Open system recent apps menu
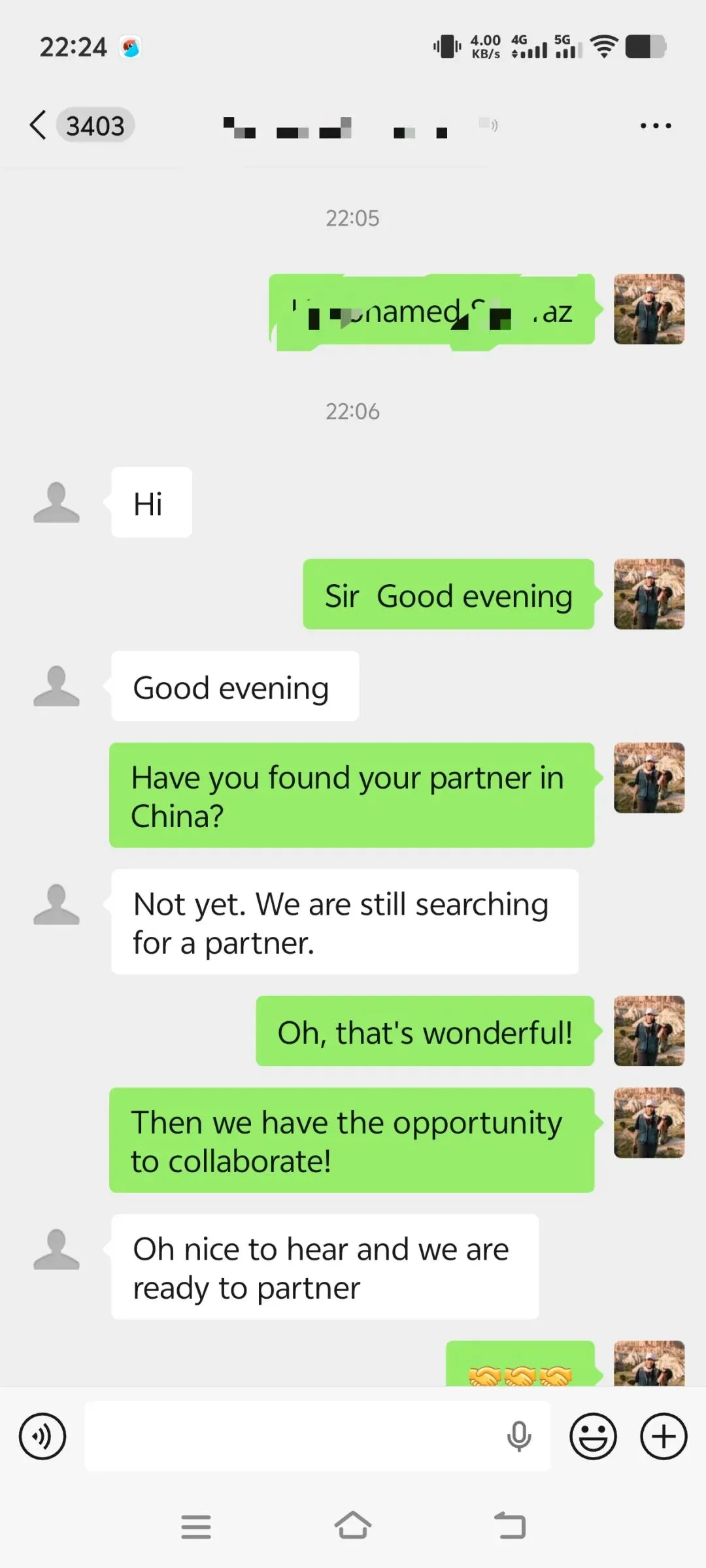Viewport: 706px width, 1568px height. tap(196, 1527)
